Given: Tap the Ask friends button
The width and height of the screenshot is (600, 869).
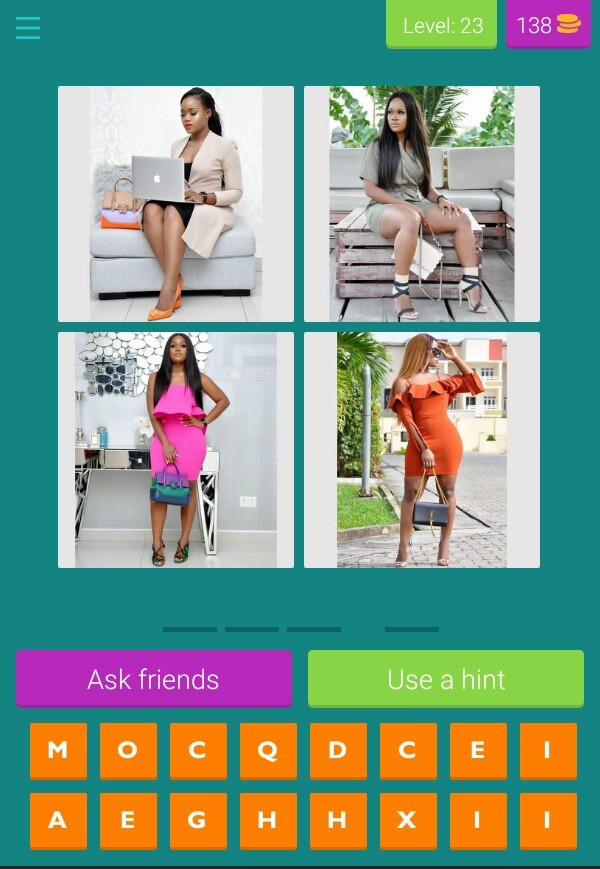Looking at the screenshot, I should (x=153, y=679).
